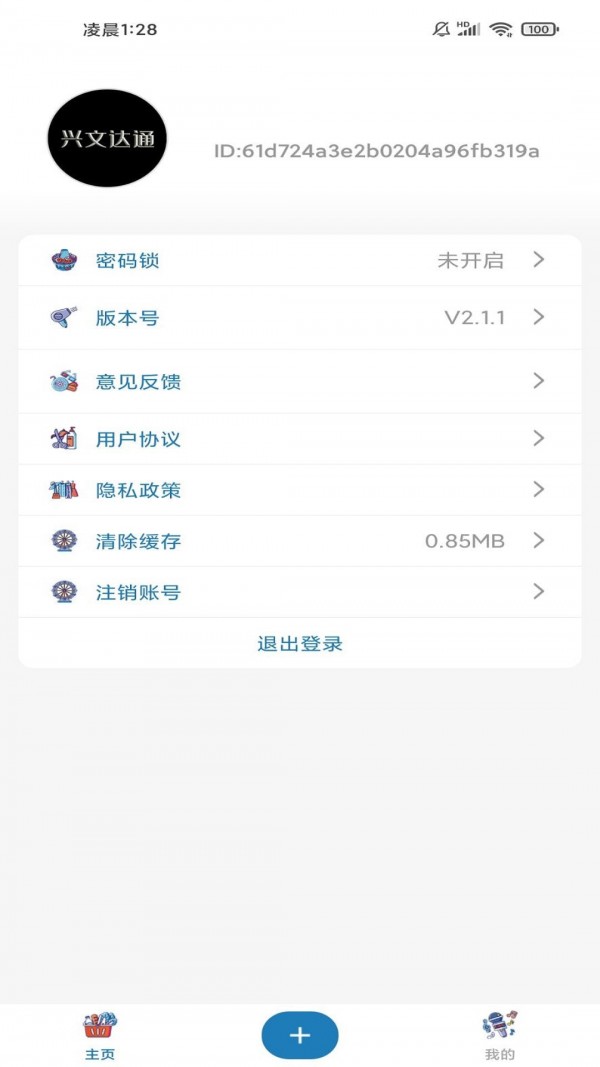The width and height of the screenshot is (600, 1067).
Task: Tap 退出登录 to log out
Action: [x=300, y=643]
